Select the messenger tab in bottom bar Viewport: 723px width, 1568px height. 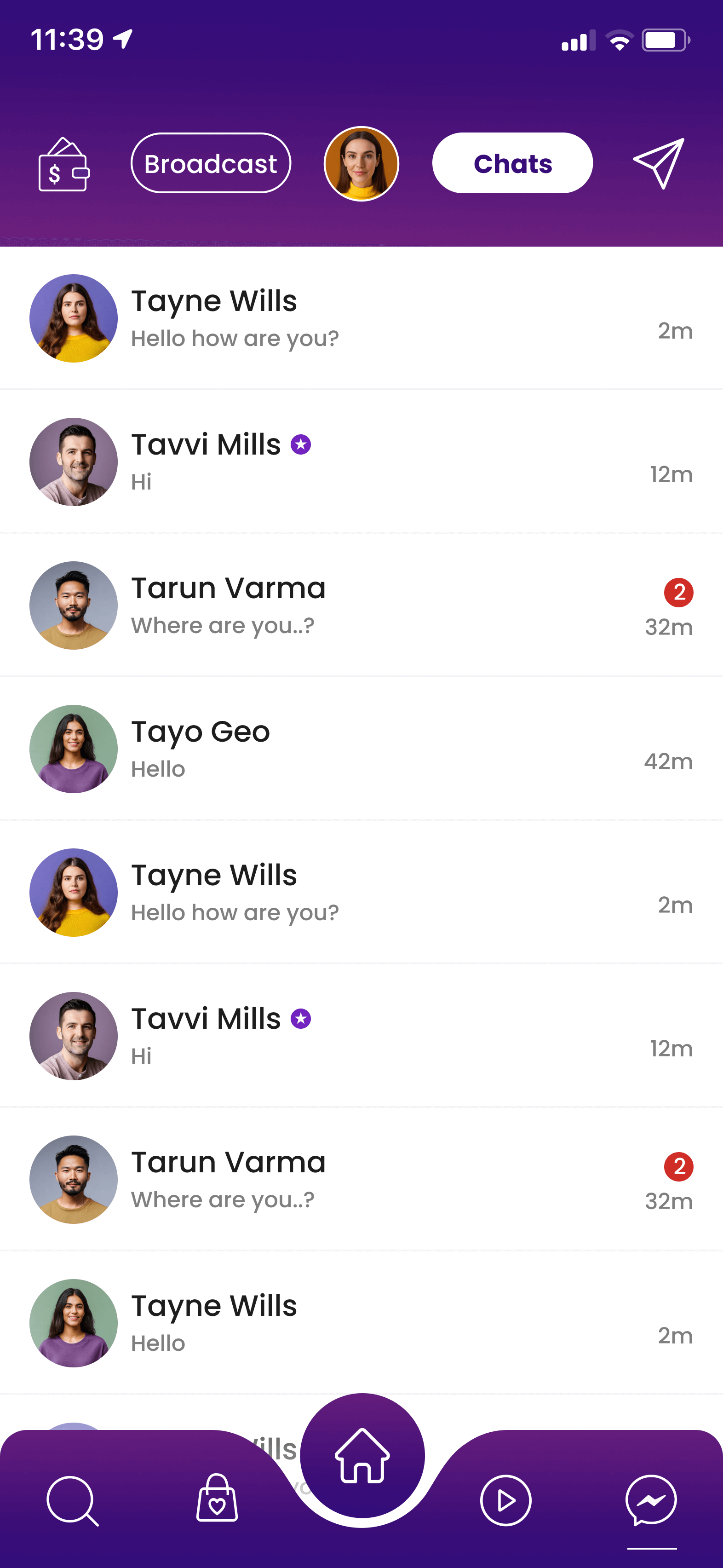tap(651, 1500)
